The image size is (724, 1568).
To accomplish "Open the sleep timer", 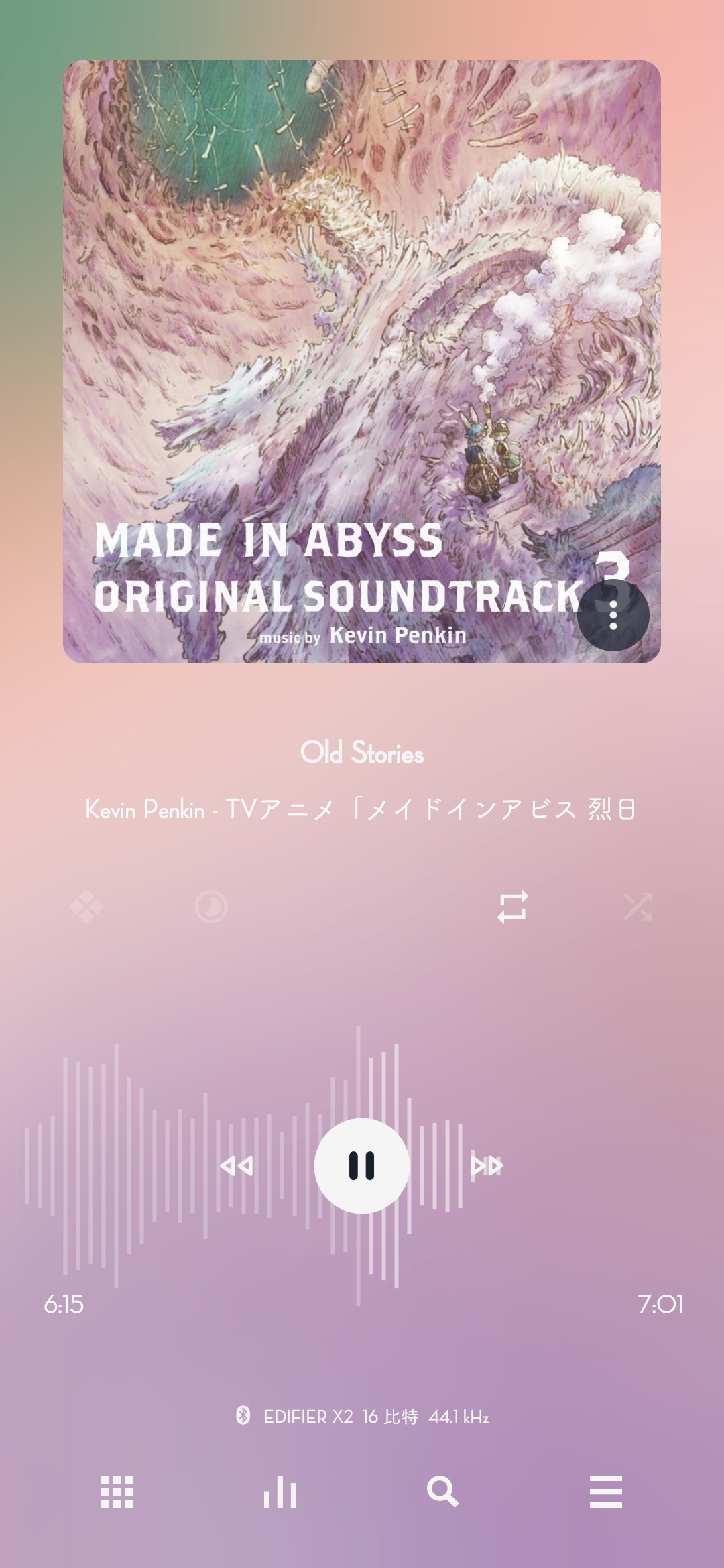I will point(211,907).
